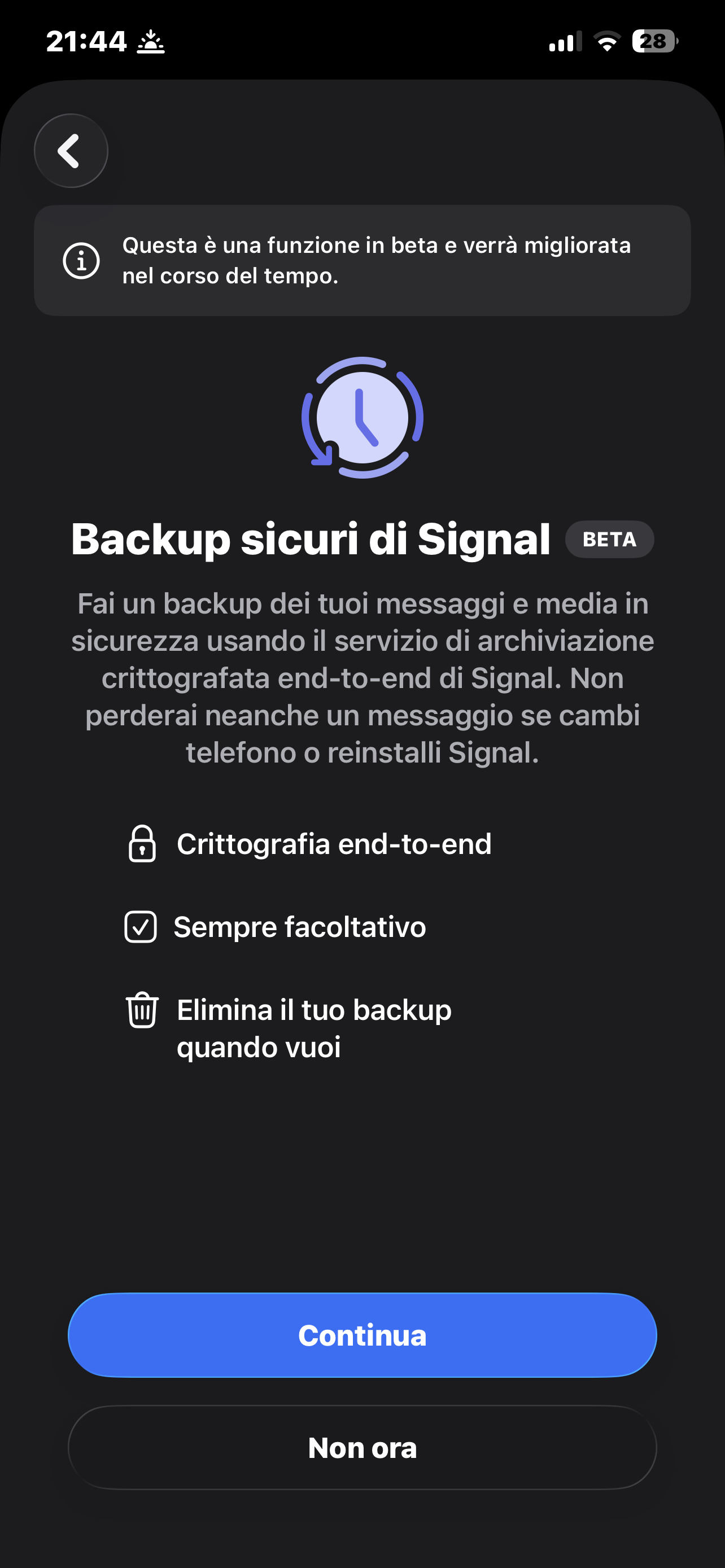Choose Non ora to skip backup
725x1568 pixels.
point(362,1447)
